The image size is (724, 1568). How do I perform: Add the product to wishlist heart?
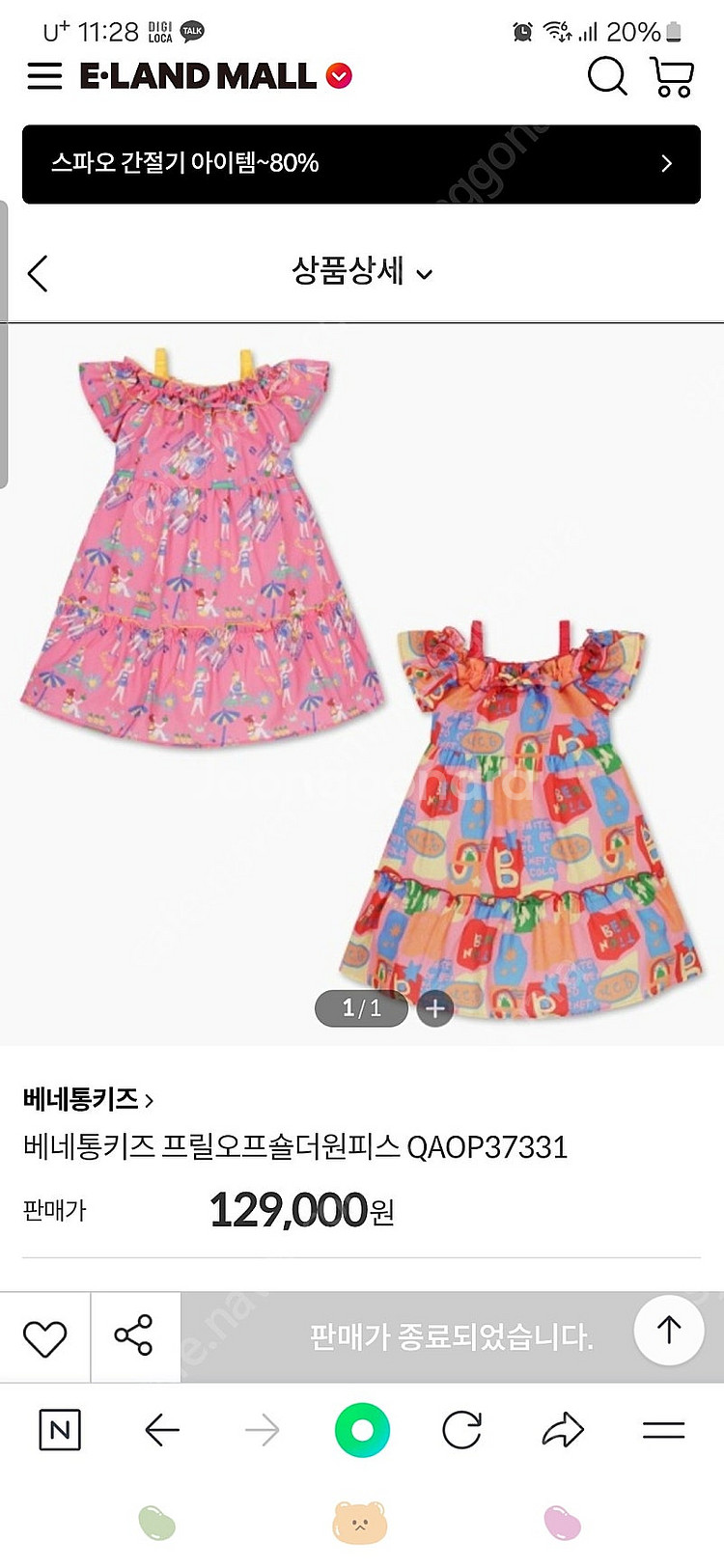(44, 1337)
